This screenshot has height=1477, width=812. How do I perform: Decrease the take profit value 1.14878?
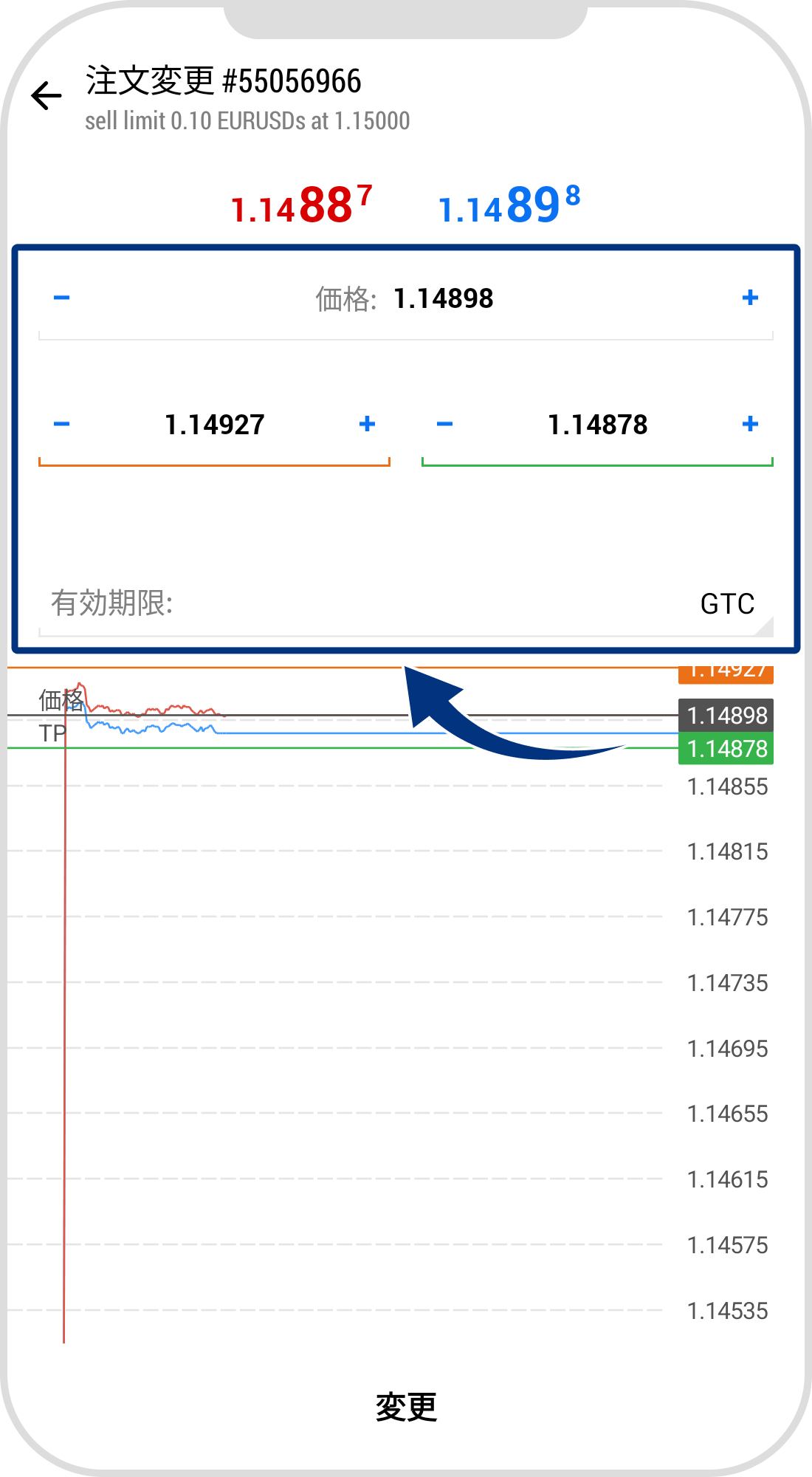[x=444, y=424]
